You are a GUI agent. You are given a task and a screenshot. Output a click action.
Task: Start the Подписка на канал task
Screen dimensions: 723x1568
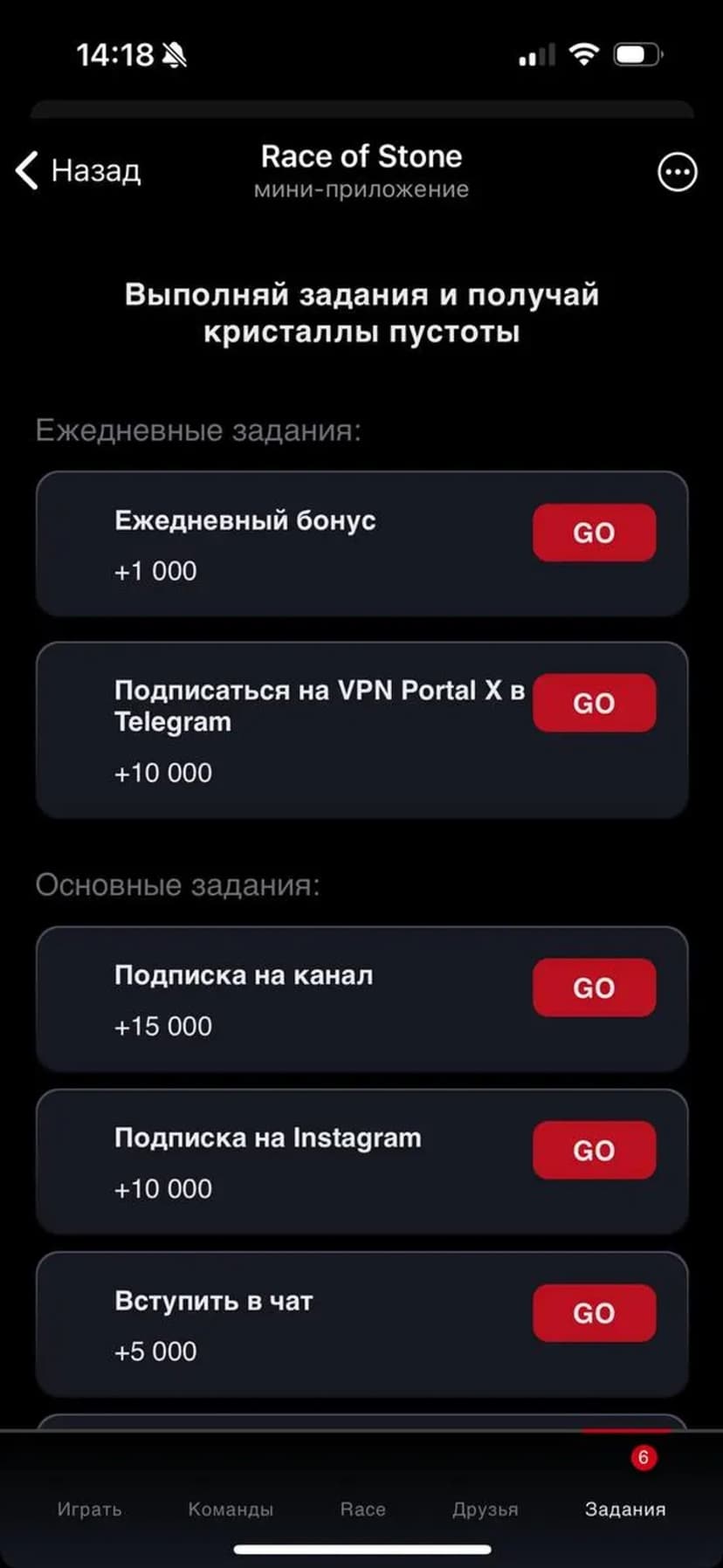594,987
